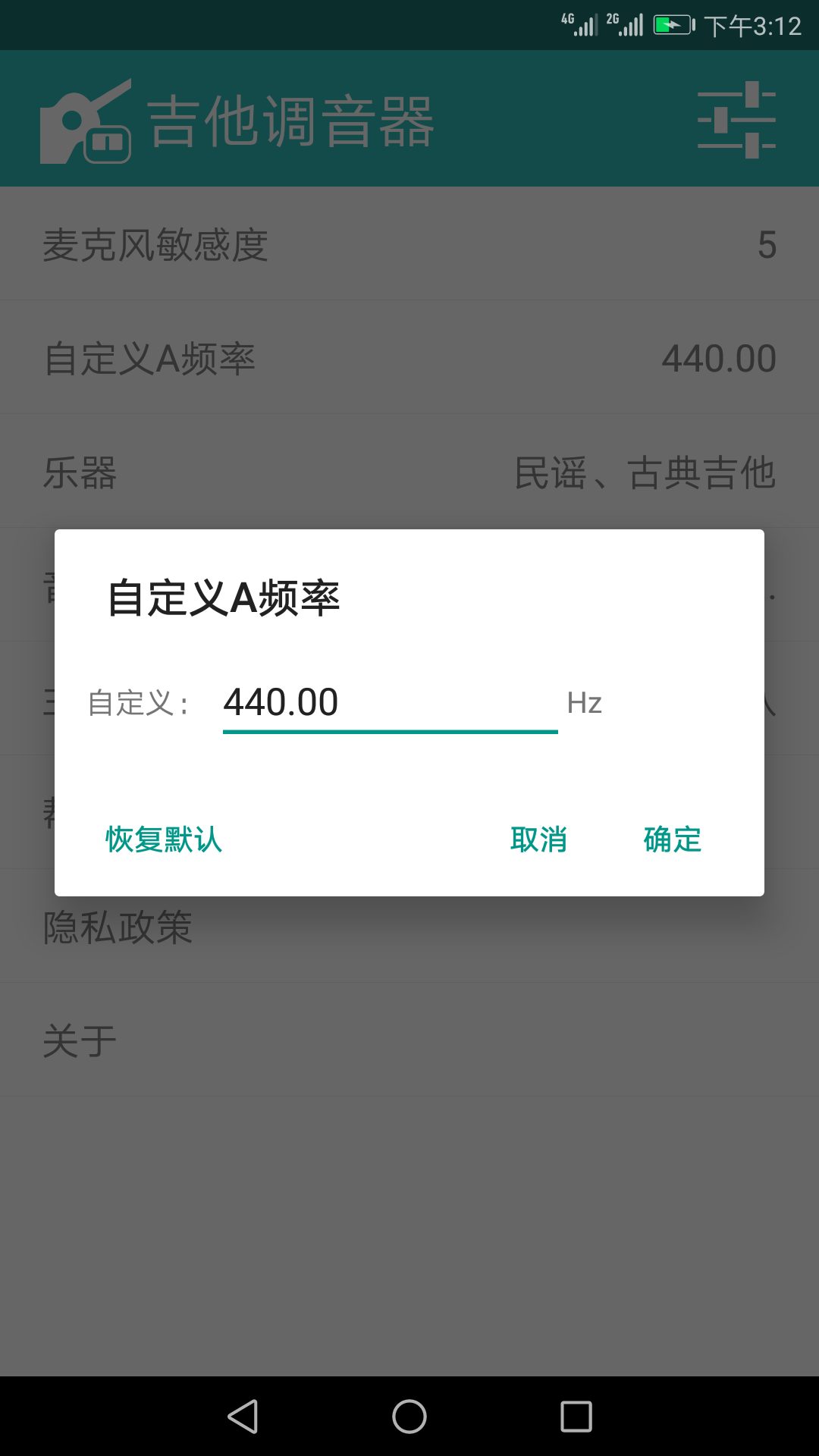The height and width of the screenshot is (1456, 819).
Task: Tap 恢复默认 to restore default frequency
Action: click(x=164, y=839)
